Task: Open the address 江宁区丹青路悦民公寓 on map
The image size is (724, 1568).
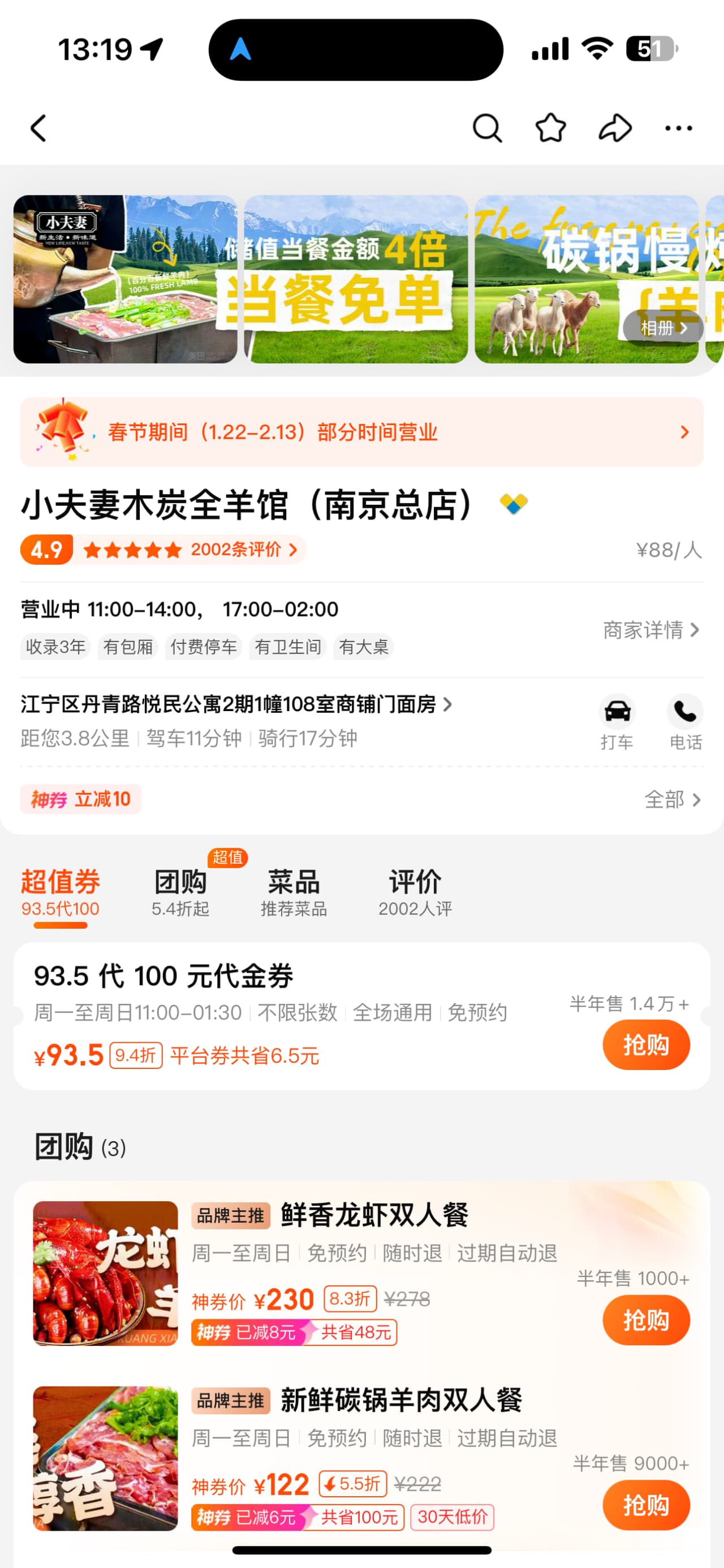Action: (x=236, y=704)
